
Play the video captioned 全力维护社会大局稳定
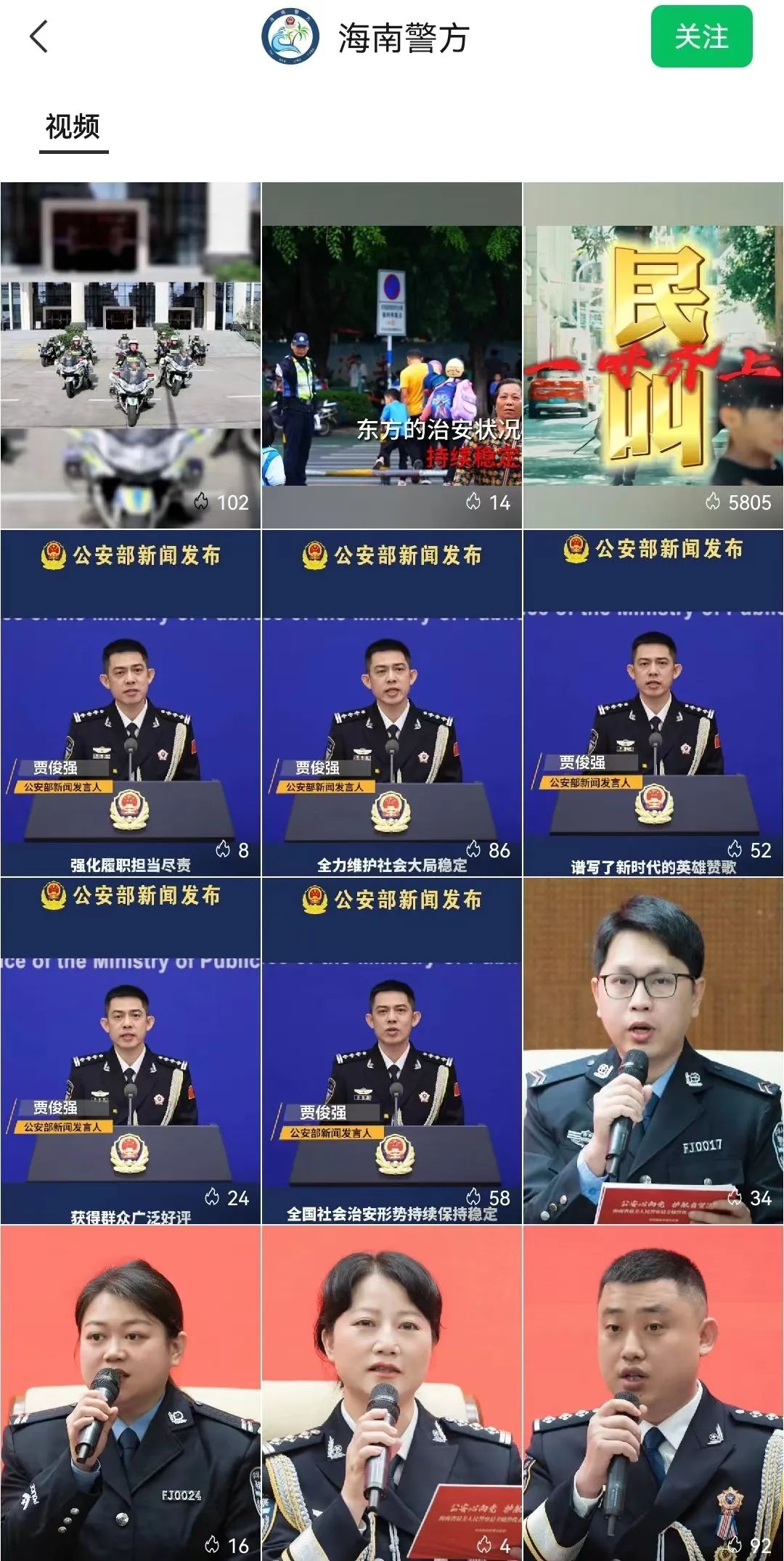(x=392, y=703)
